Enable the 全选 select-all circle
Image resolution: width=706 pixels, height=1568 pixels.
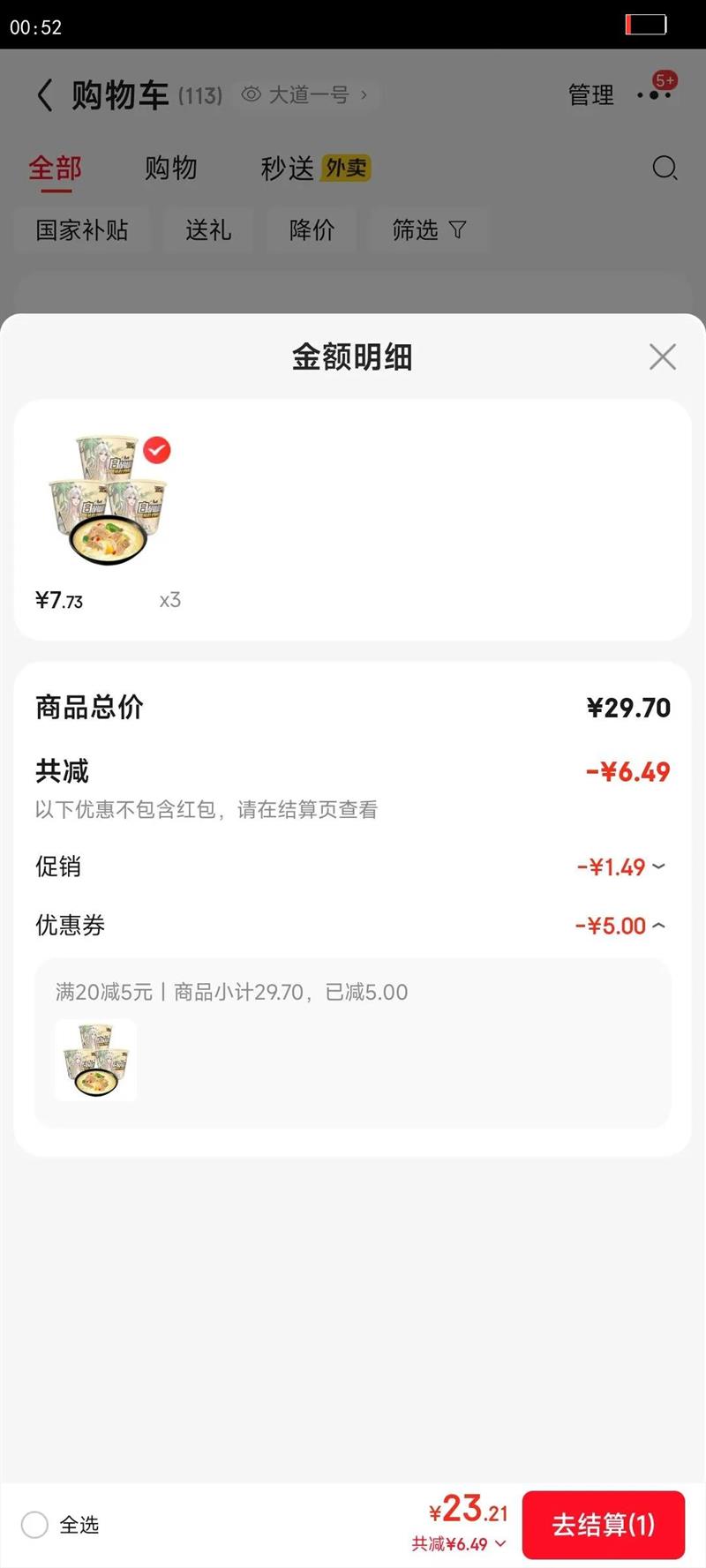pos(34,1526)
